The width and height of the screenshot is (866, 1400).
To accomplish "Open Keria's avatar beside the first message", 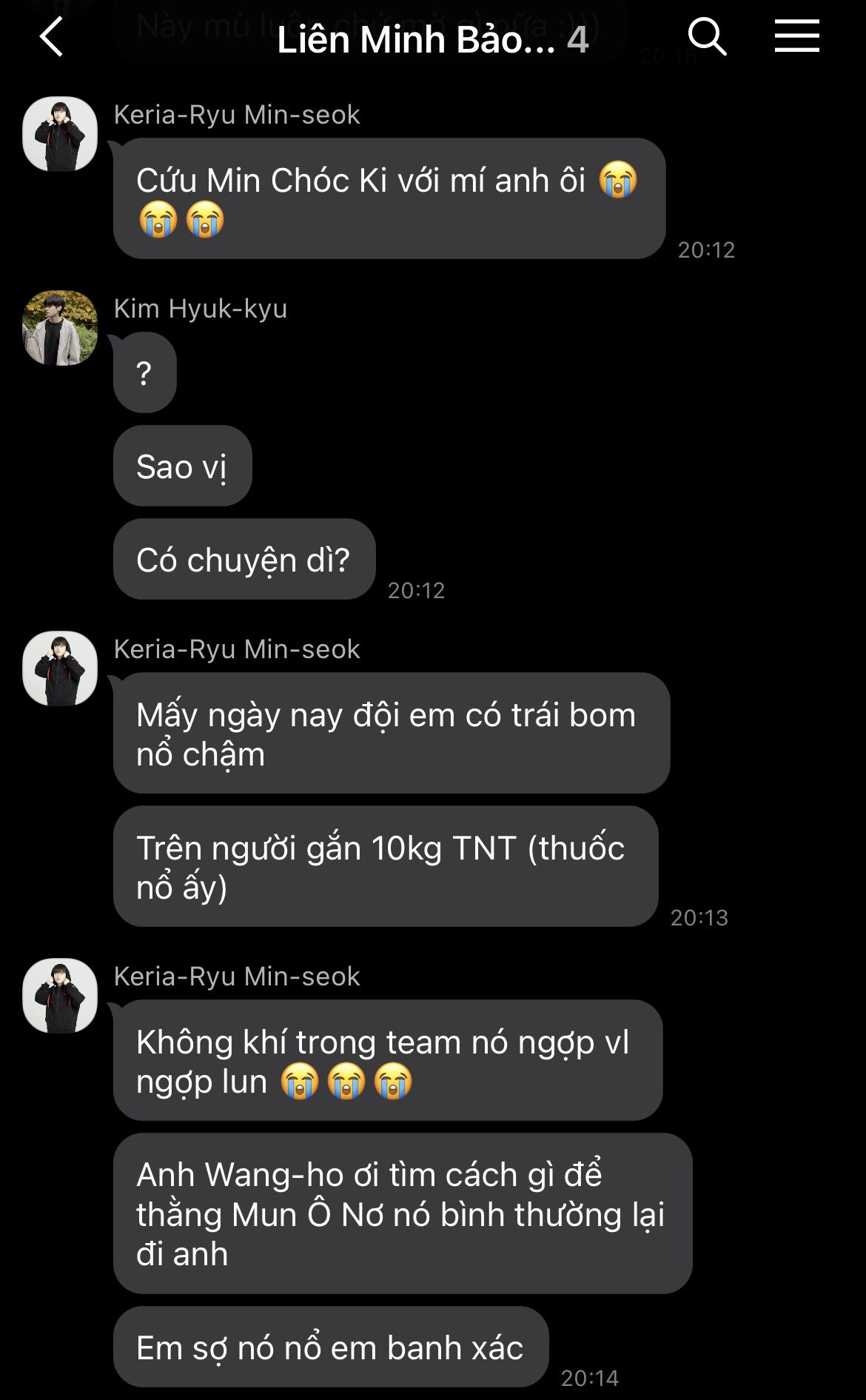I will click(x=60, y=134).
